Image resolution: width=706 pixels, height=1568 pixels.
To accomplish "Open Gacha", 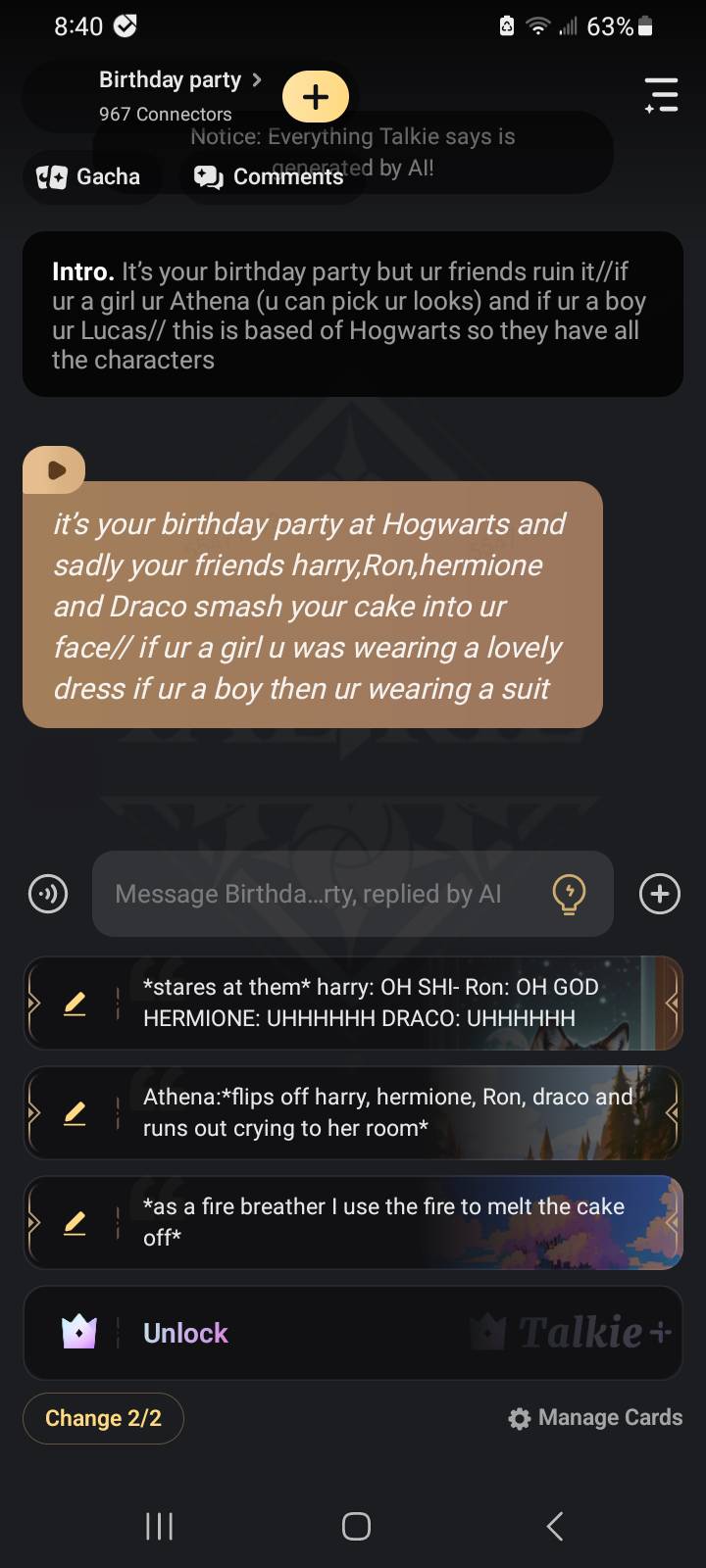I will click(90, 177).
